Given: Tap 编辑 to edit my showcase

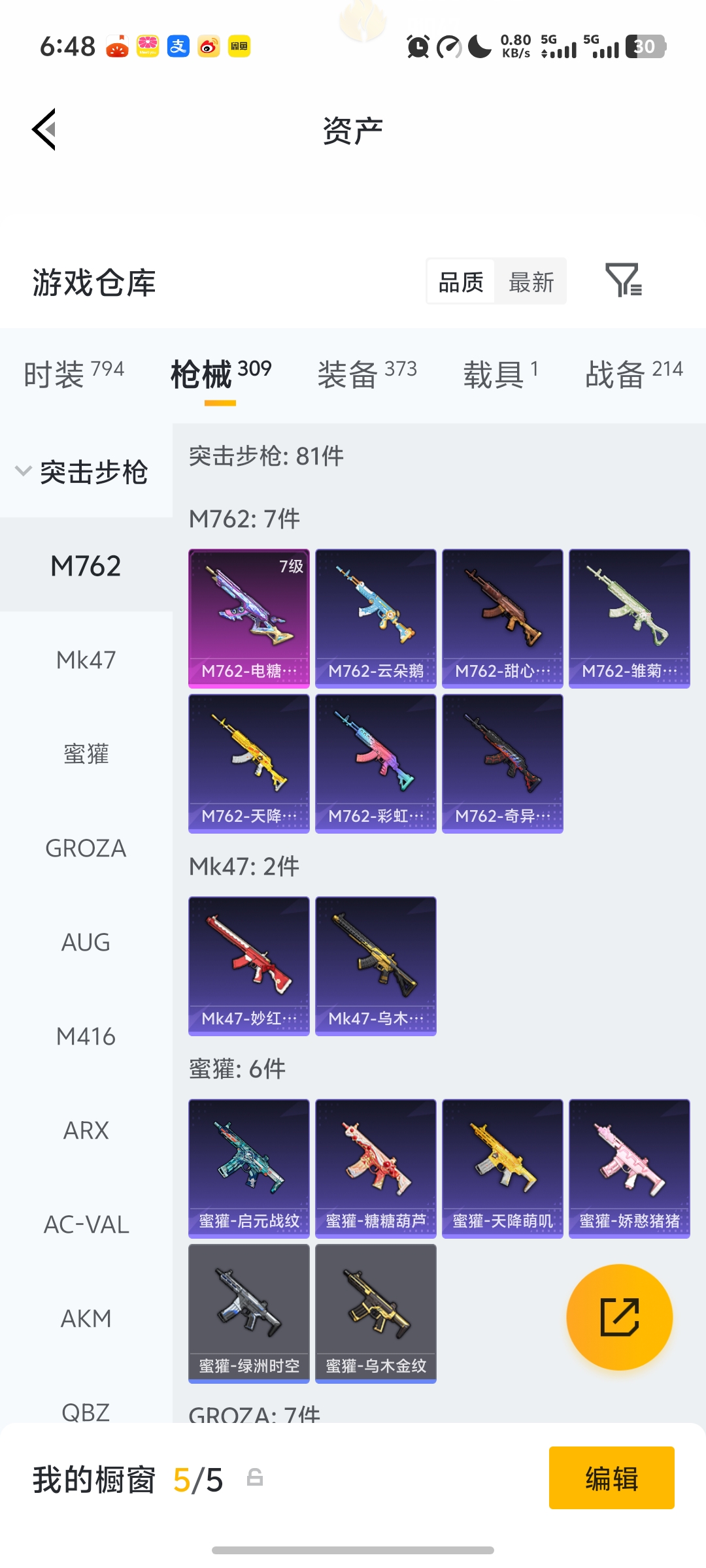Looking at the screenshot, I should [611, 1478].
